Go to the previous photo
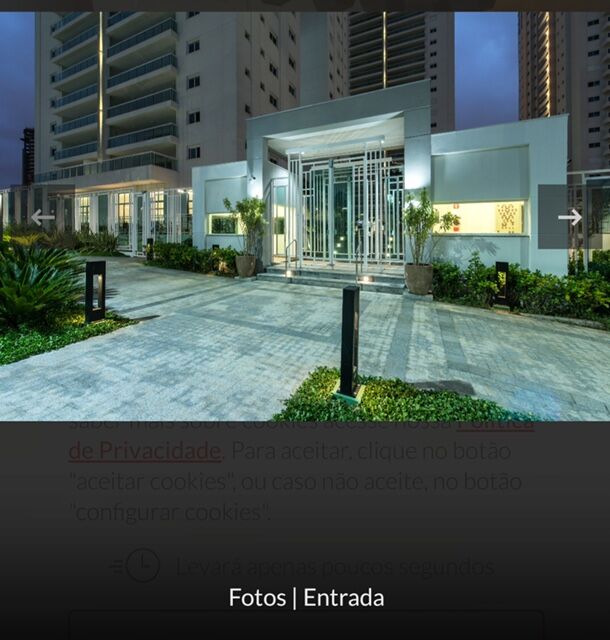 point(42,217)
